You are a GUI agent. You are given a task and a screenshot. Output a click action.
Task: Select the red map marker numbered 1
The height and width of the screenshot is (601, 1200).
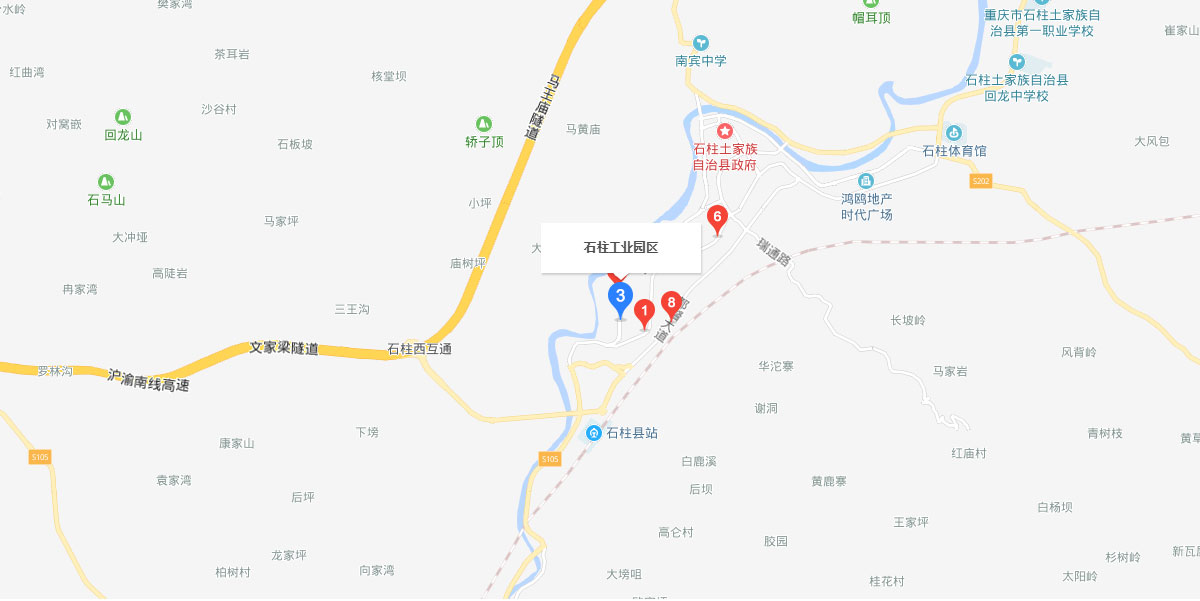645,311
